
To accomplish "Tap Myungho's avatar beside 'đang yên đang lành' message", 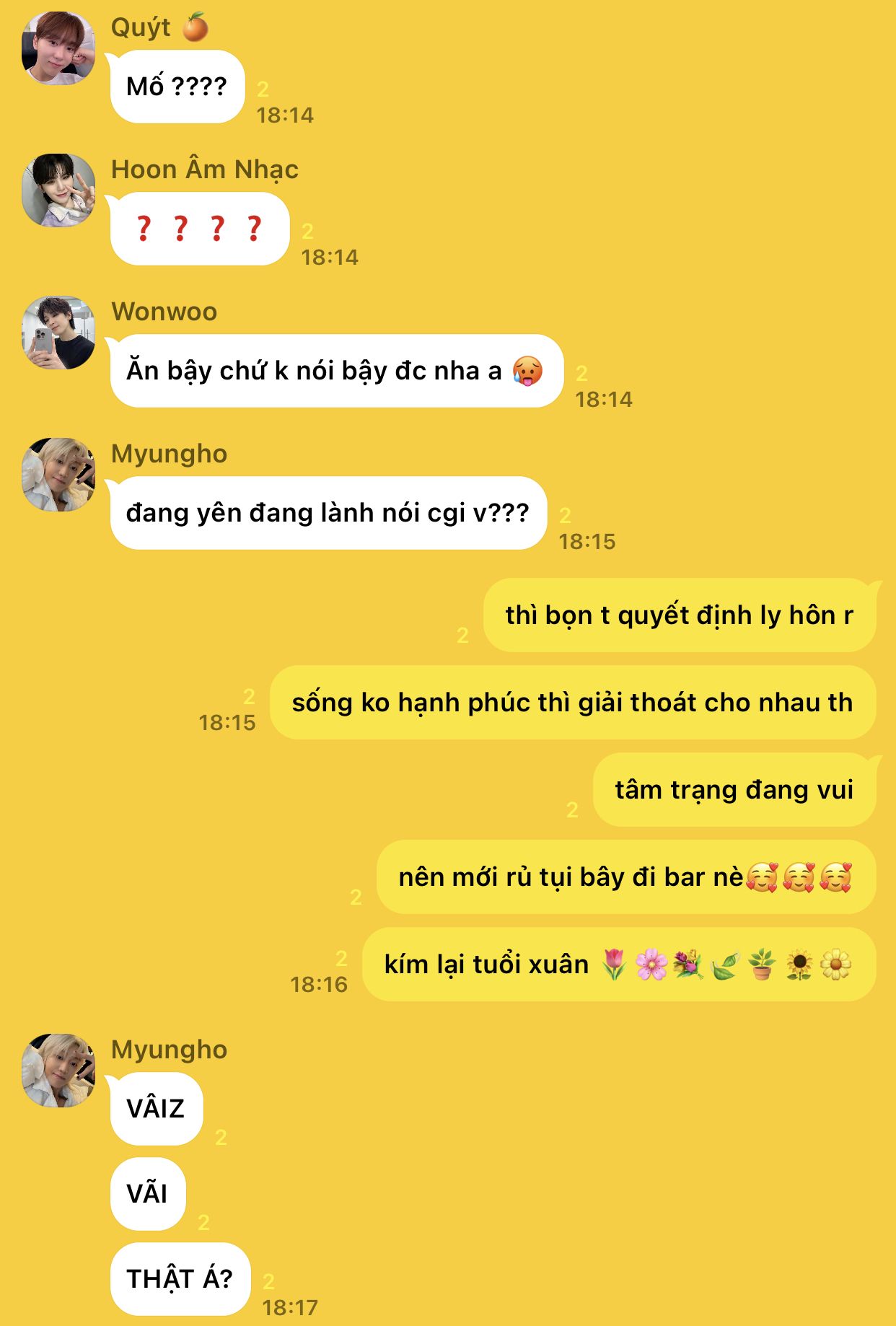I will (x=58, y=475).
